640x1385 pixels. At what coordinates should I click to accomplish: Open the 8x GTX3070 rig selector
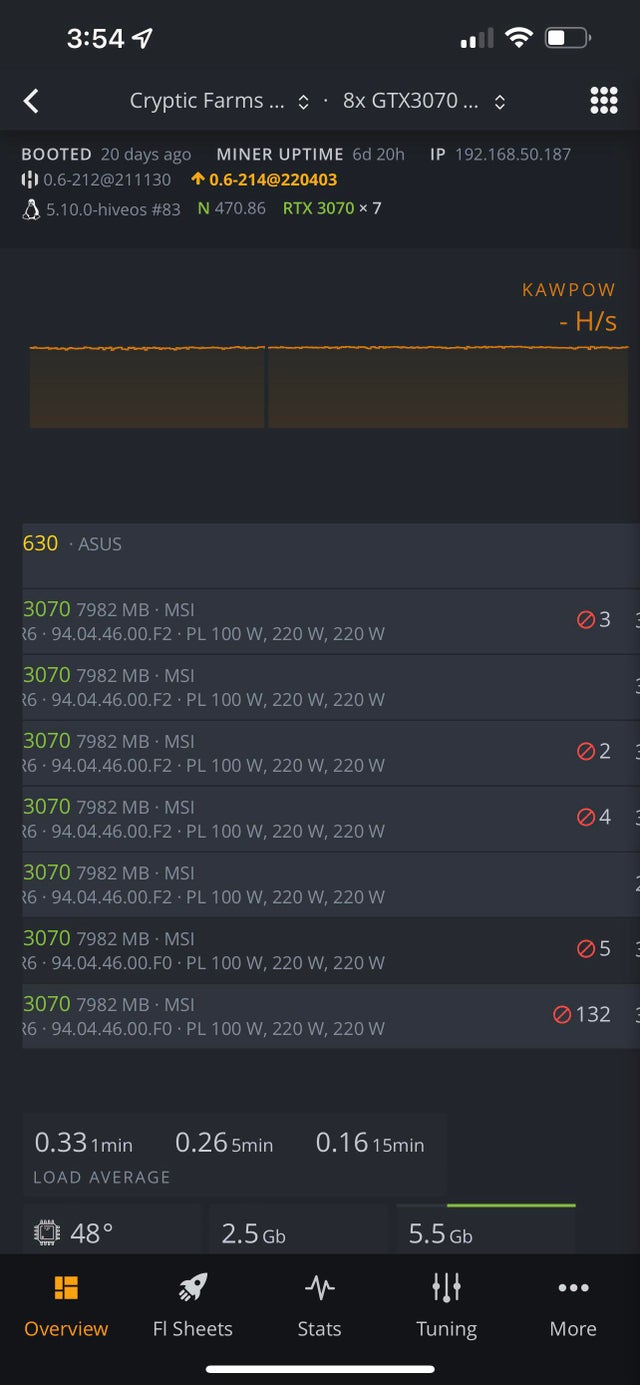(423, 101)
